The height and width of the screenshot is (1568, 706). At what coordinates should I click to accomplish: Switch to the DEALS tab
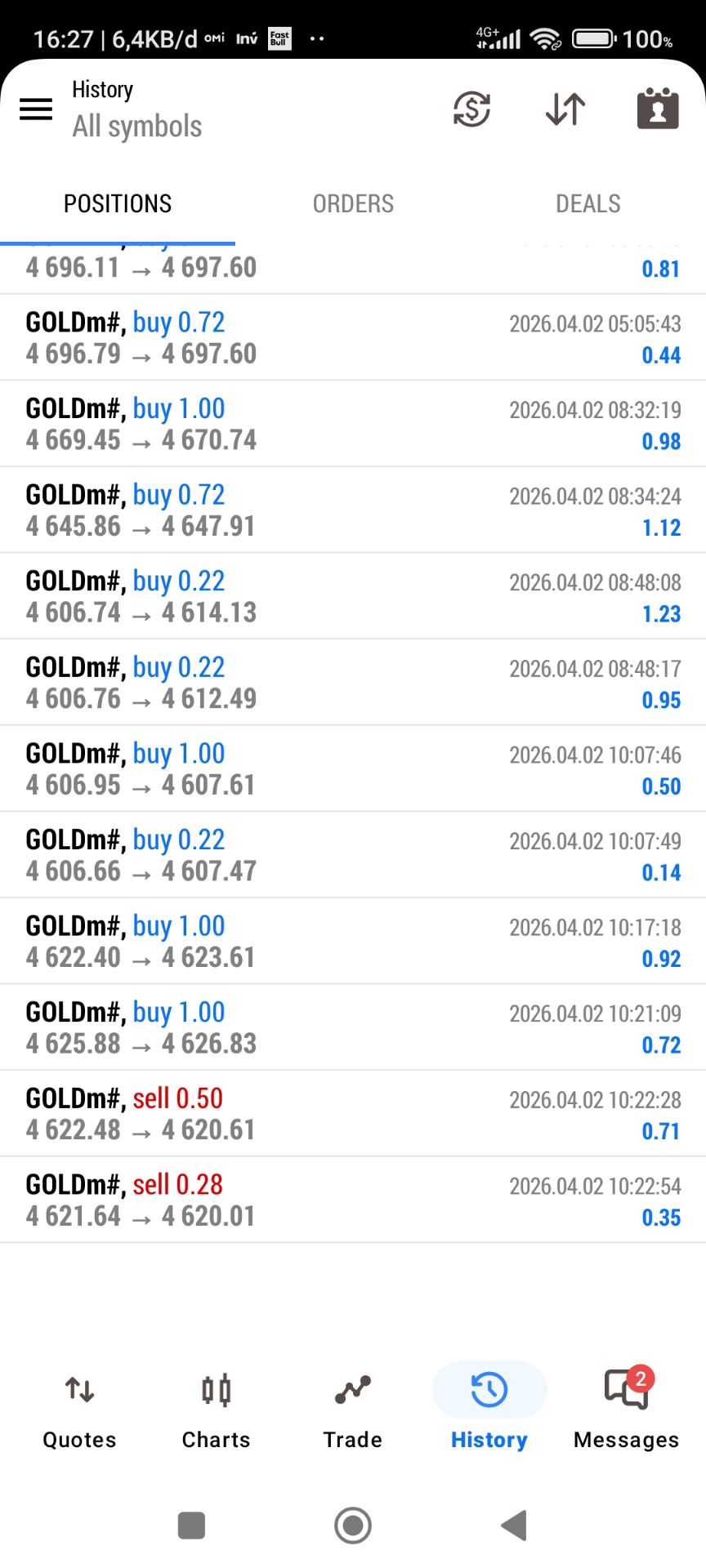(x=588, y=203)
